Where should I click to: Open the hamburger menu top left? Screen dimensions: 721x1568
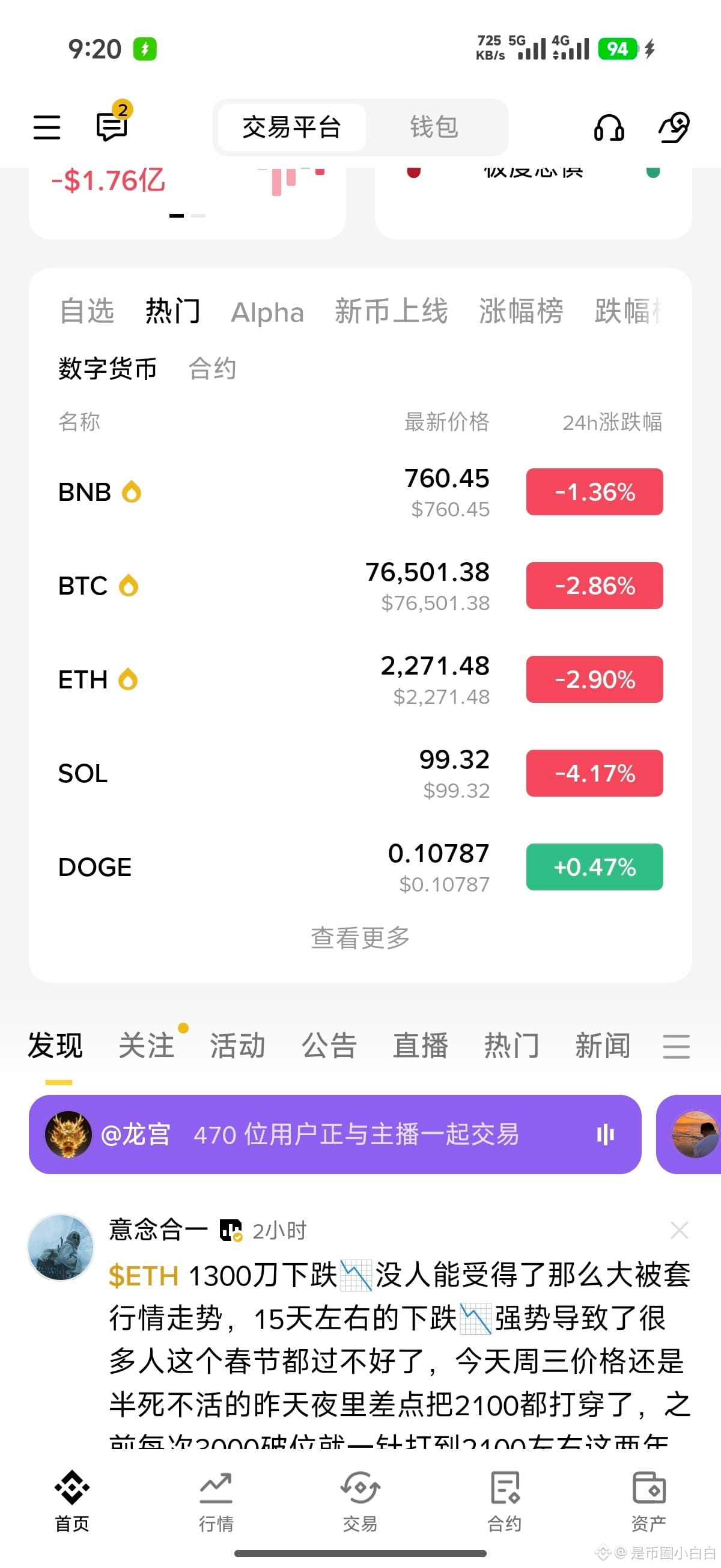[46, 127]
